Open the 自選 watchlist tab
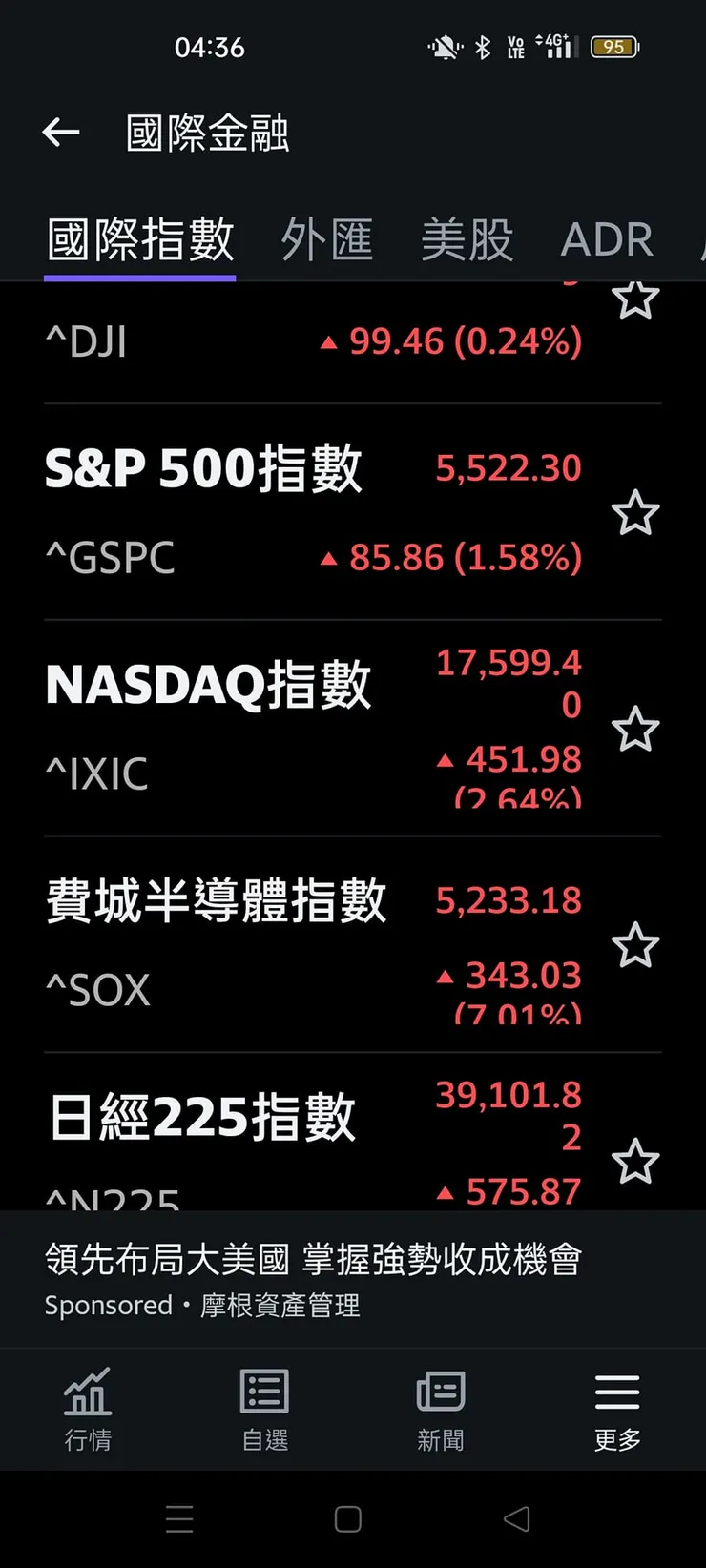 (x=264, y=1409)
